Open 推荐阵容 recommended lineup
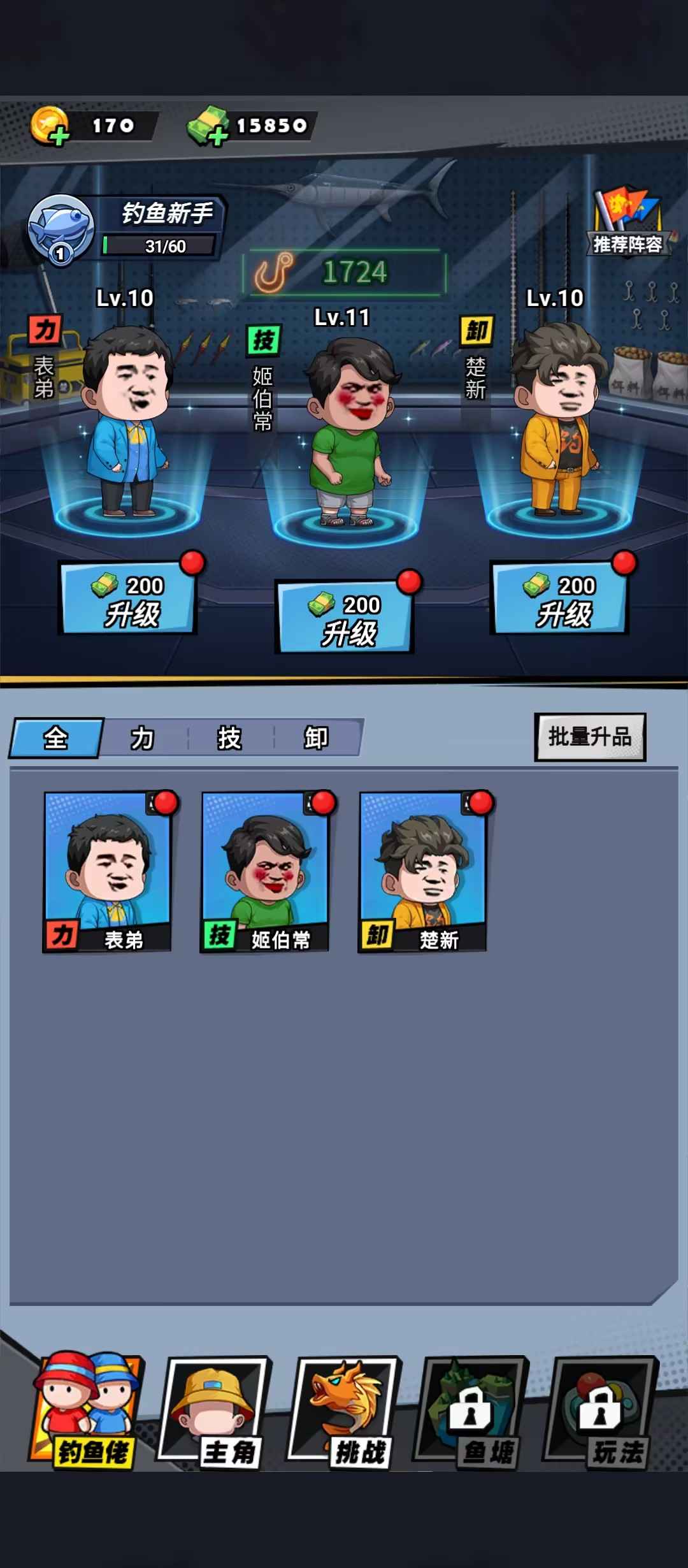 (627, 223)
